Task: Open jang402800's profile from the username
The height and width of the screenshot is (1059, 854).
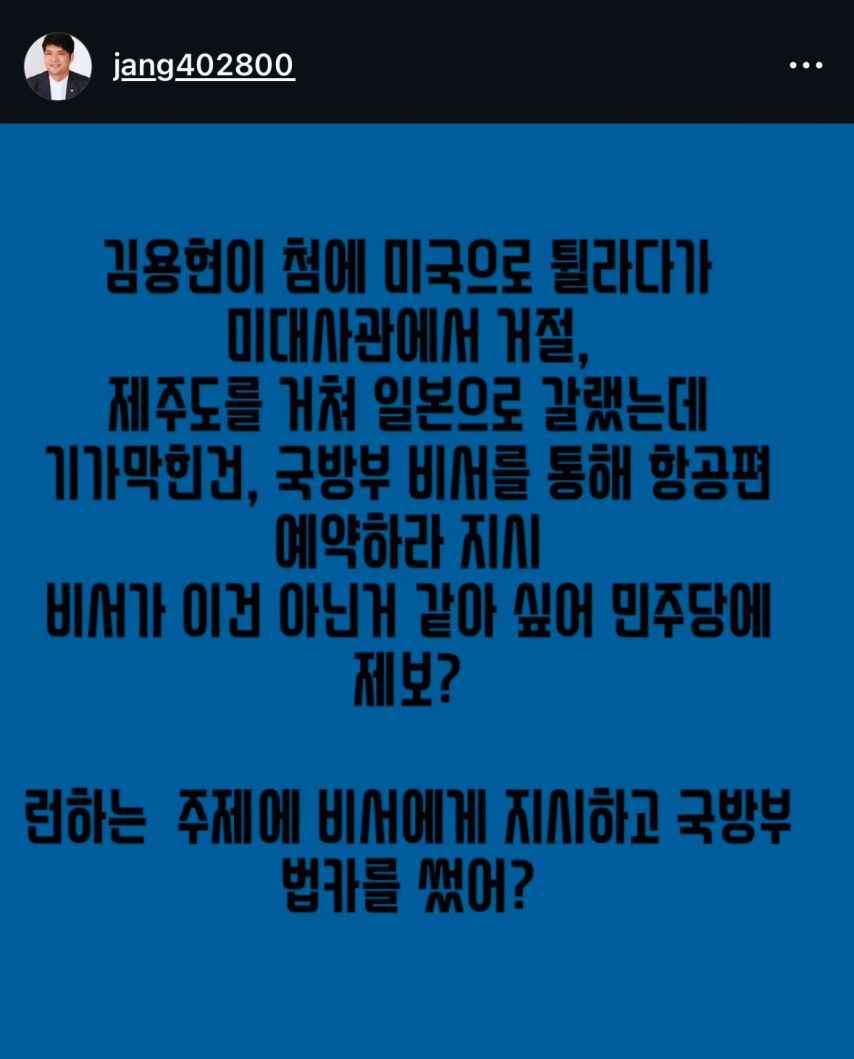Action: coord(203,66)
